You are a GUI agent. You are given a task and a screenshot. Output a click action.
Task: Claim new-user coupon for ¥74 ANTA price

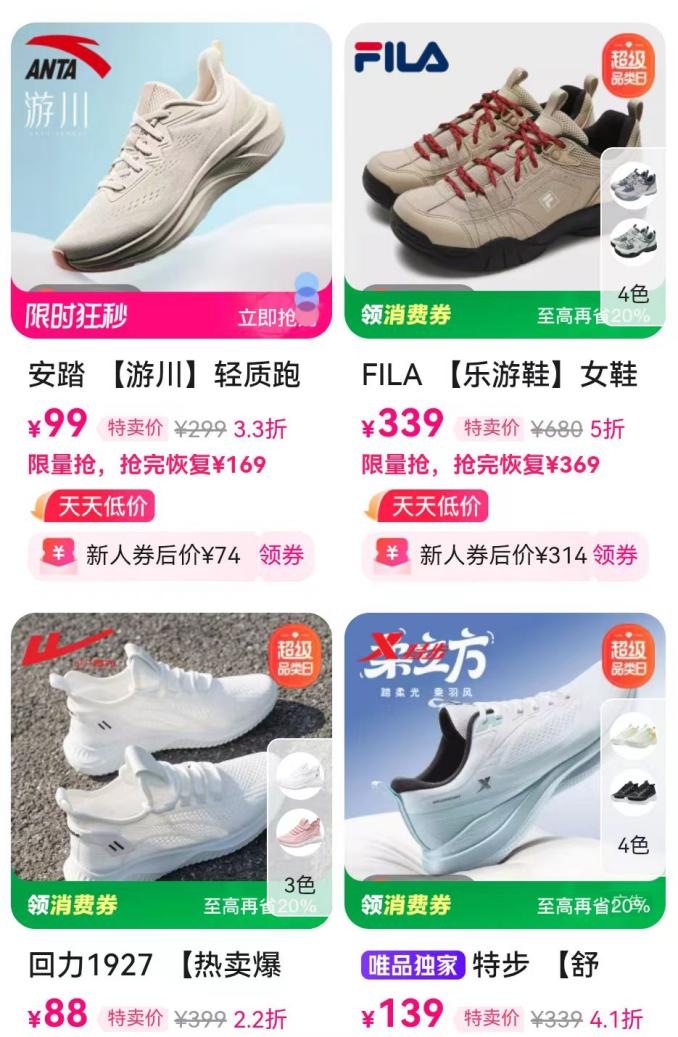(281, 556)
